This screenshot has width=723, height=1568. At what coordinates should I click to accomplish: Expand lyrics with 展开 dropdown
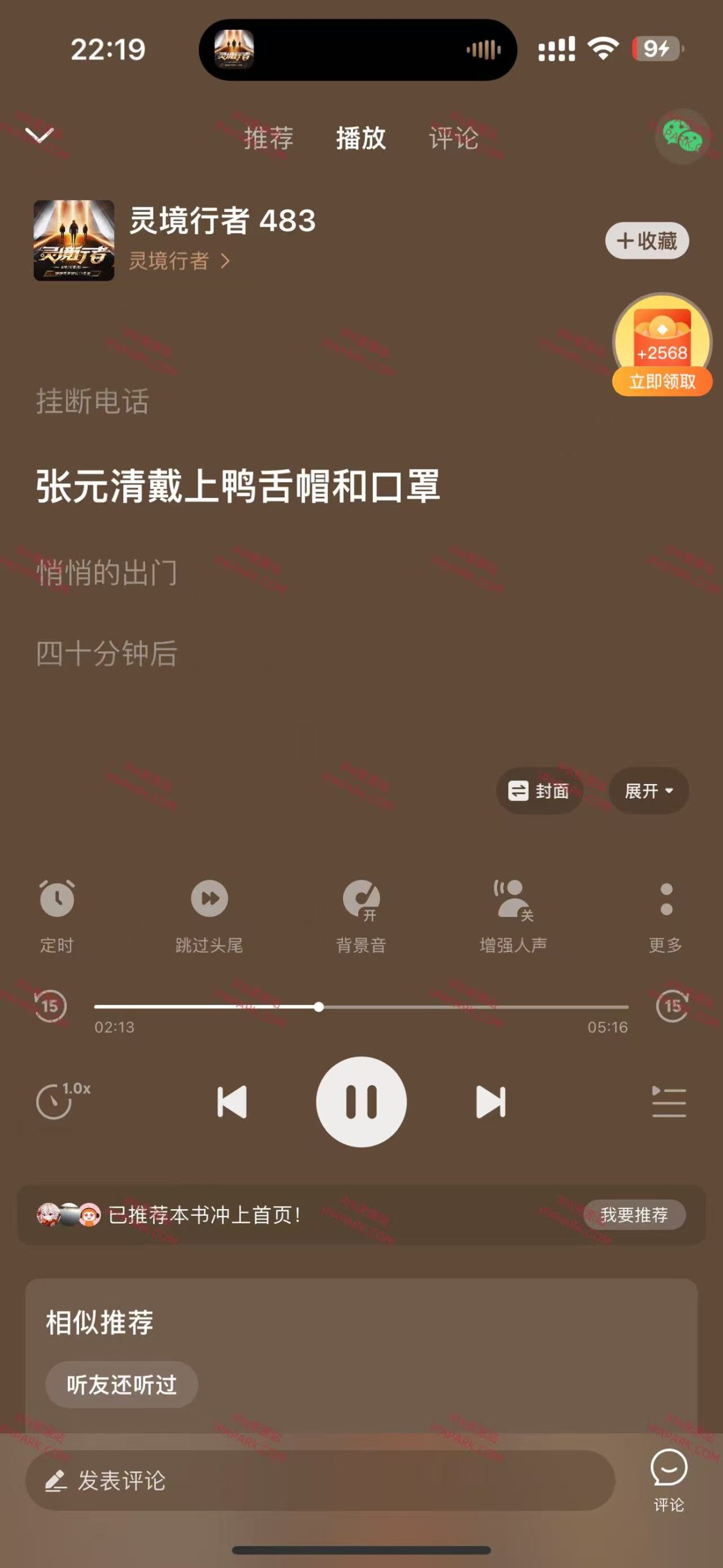pos(649,791)
